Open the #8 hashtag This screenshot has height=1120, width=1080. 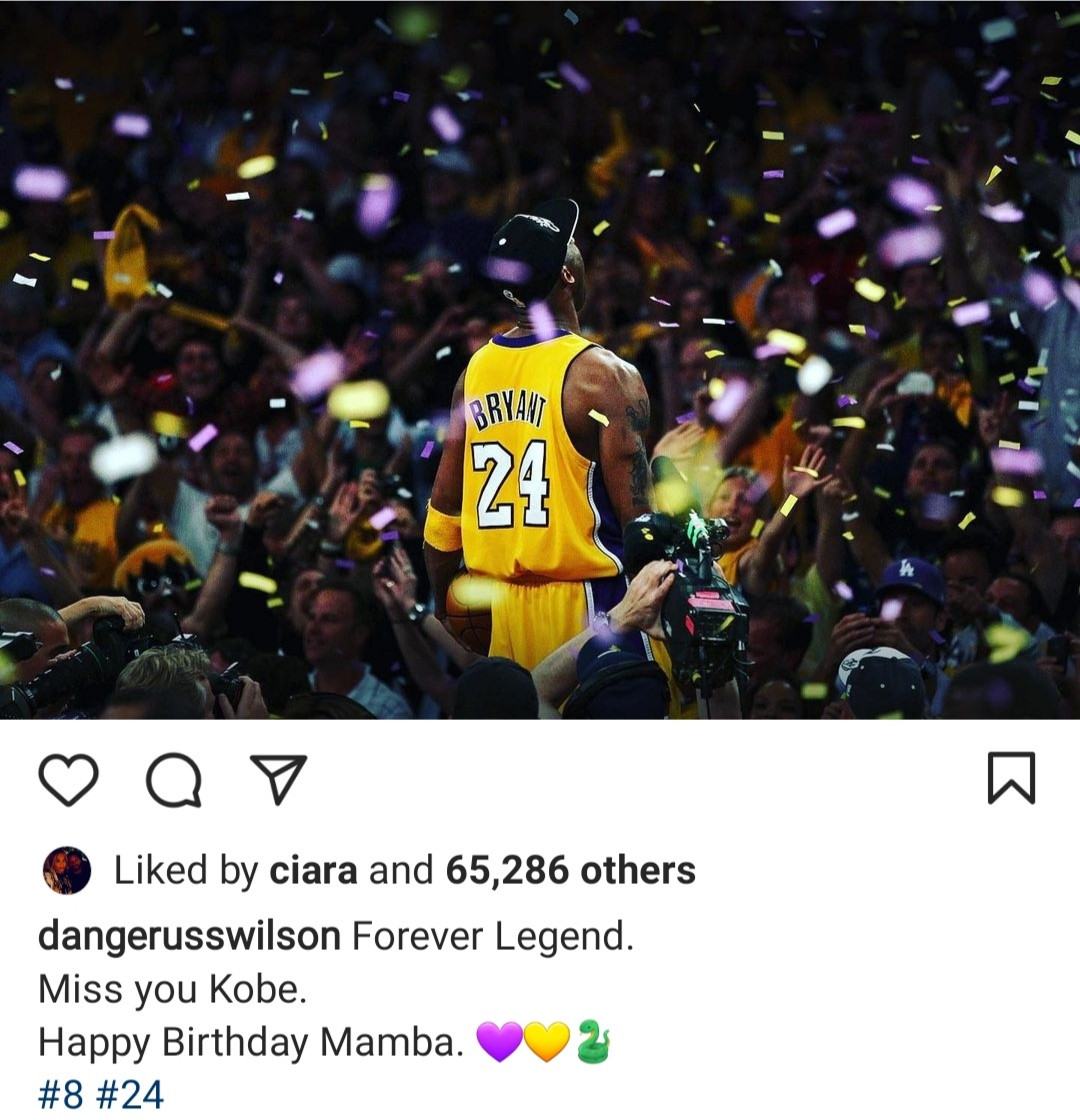[x=61, y=1094]
